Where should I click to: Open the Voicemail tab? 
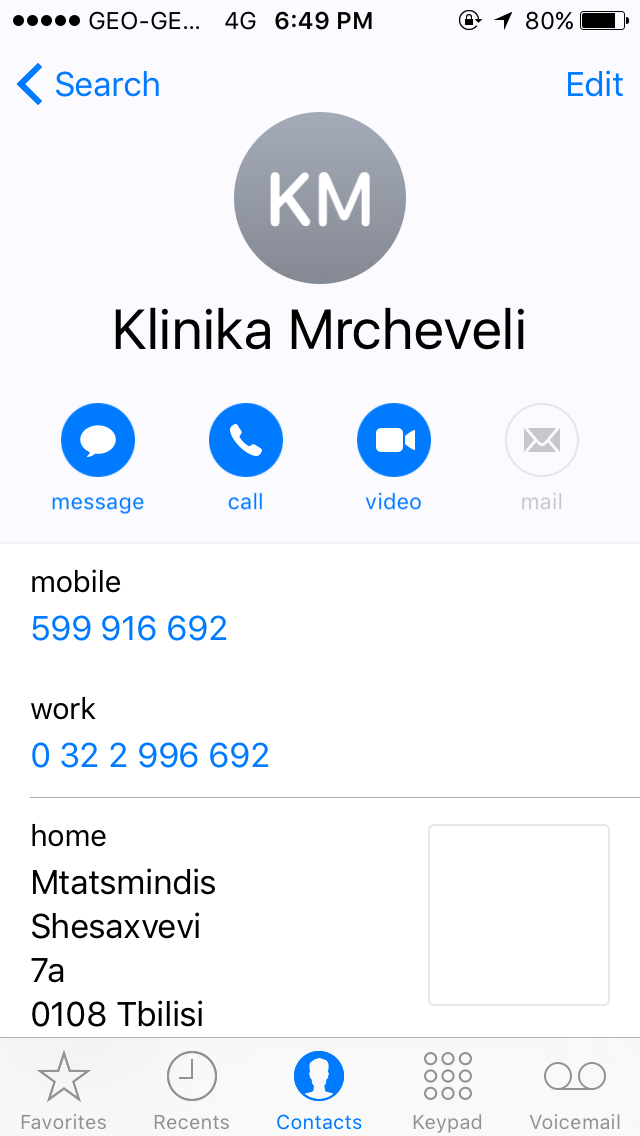(575, 1090)
